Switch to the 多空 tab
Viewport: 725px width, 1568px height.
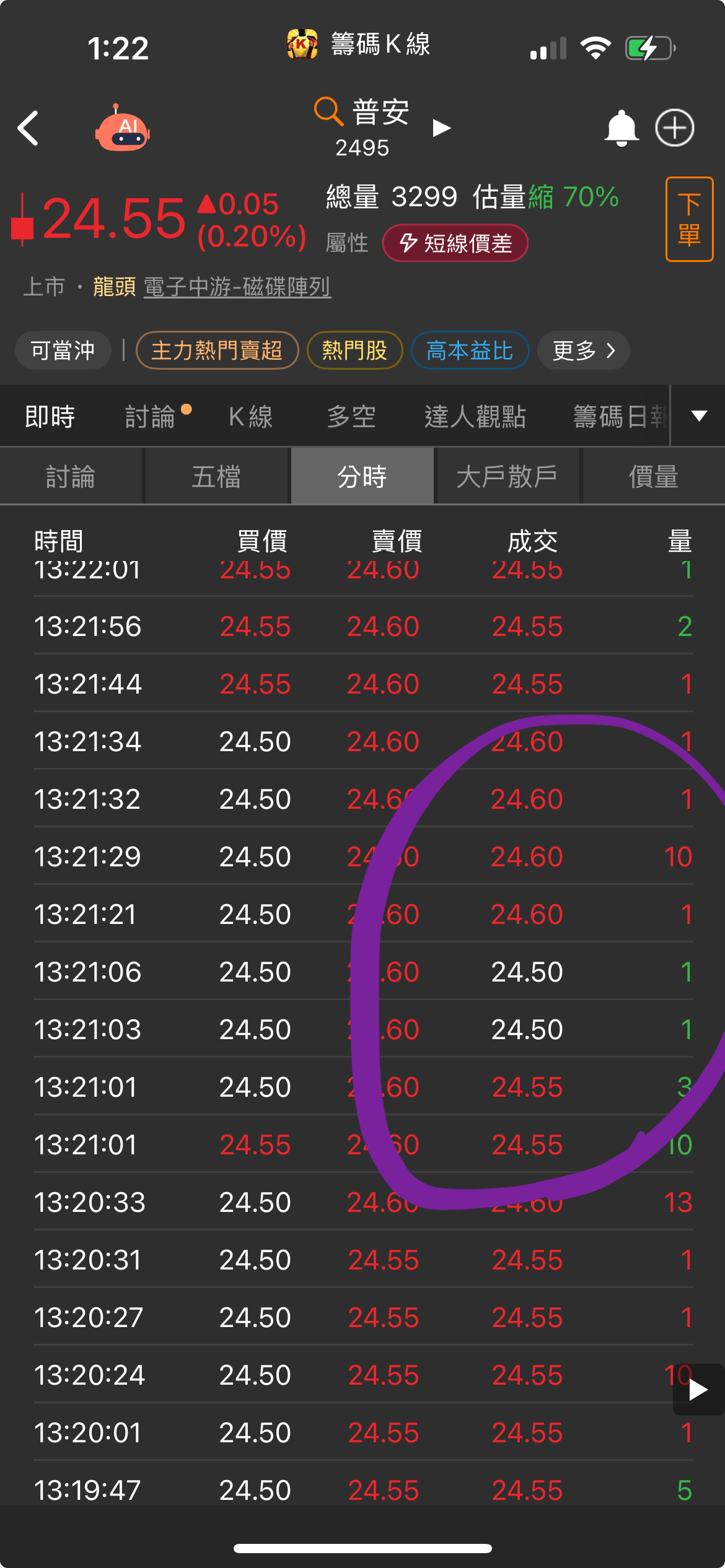(x=351, y=416)
